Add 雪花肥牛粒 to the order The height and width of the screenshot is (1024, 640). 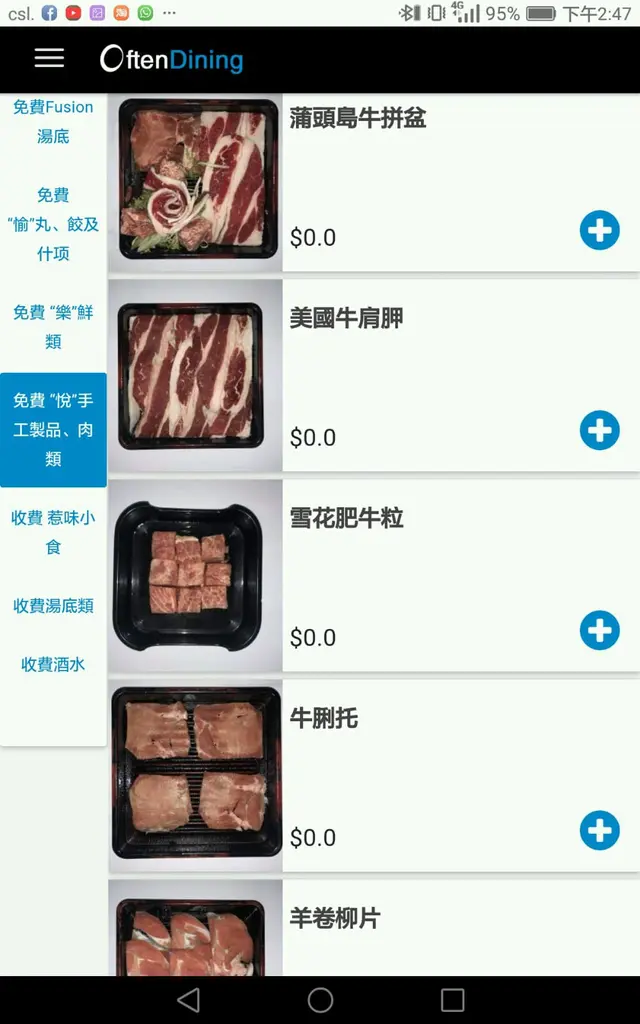[599, 631]
